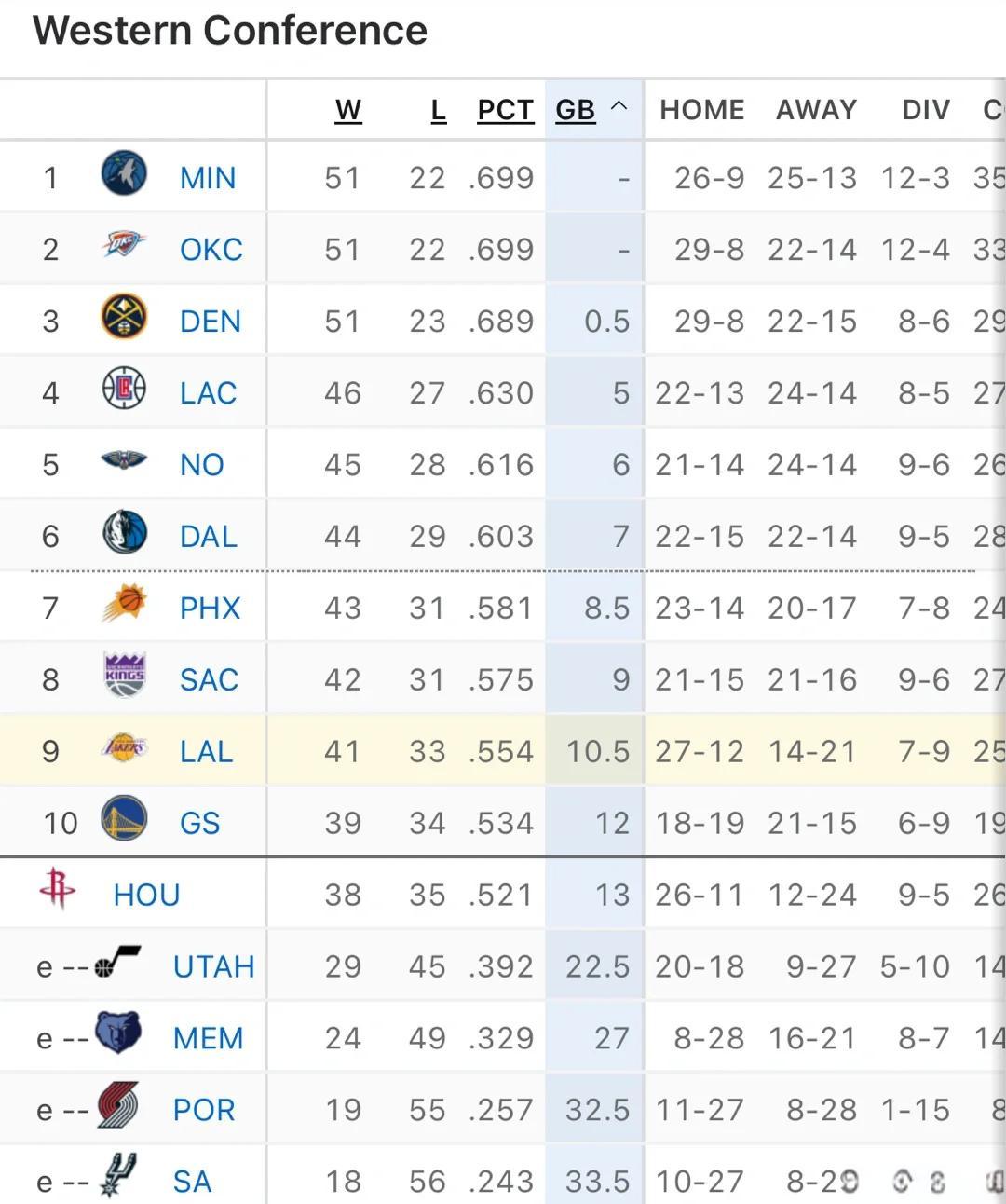Open the LAC team page
Viewport: 1006px width, 1204px height.
click(208, 393)
